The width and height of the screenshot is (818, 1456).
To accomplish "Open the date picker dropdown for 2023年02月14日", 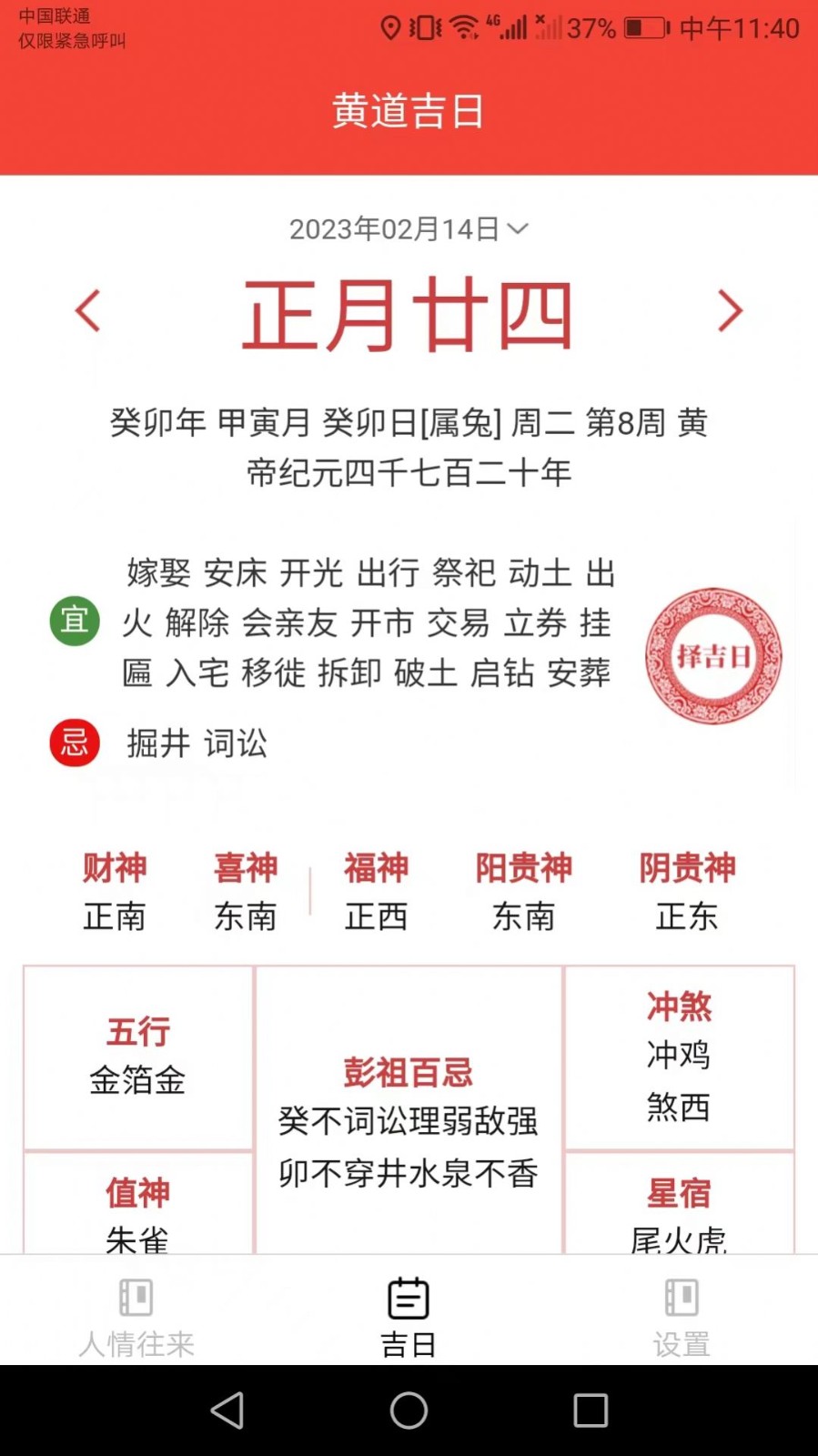I will pyautogui.click(x=408, y=228).
